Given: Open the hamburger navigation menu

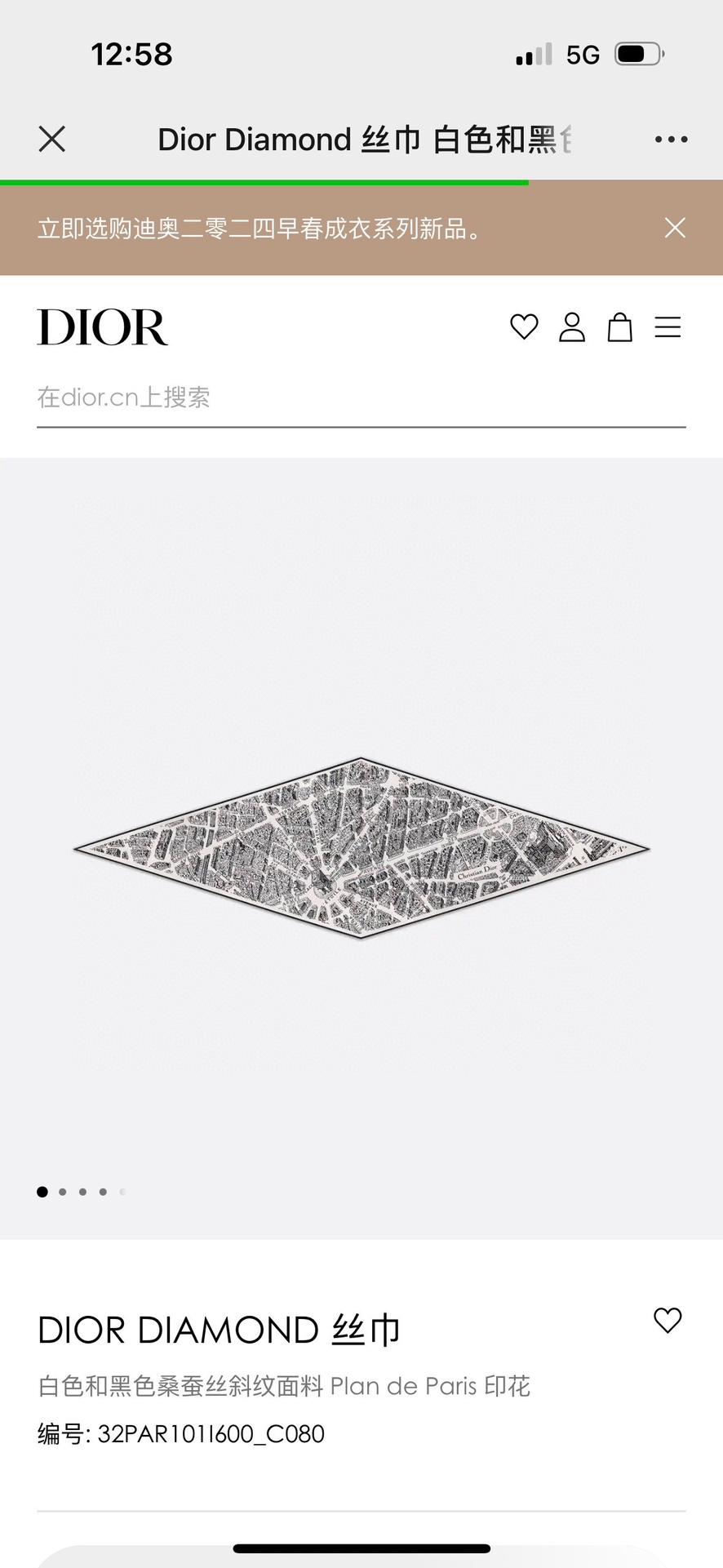Looking at the screenshot, I should tap(668, 327).
